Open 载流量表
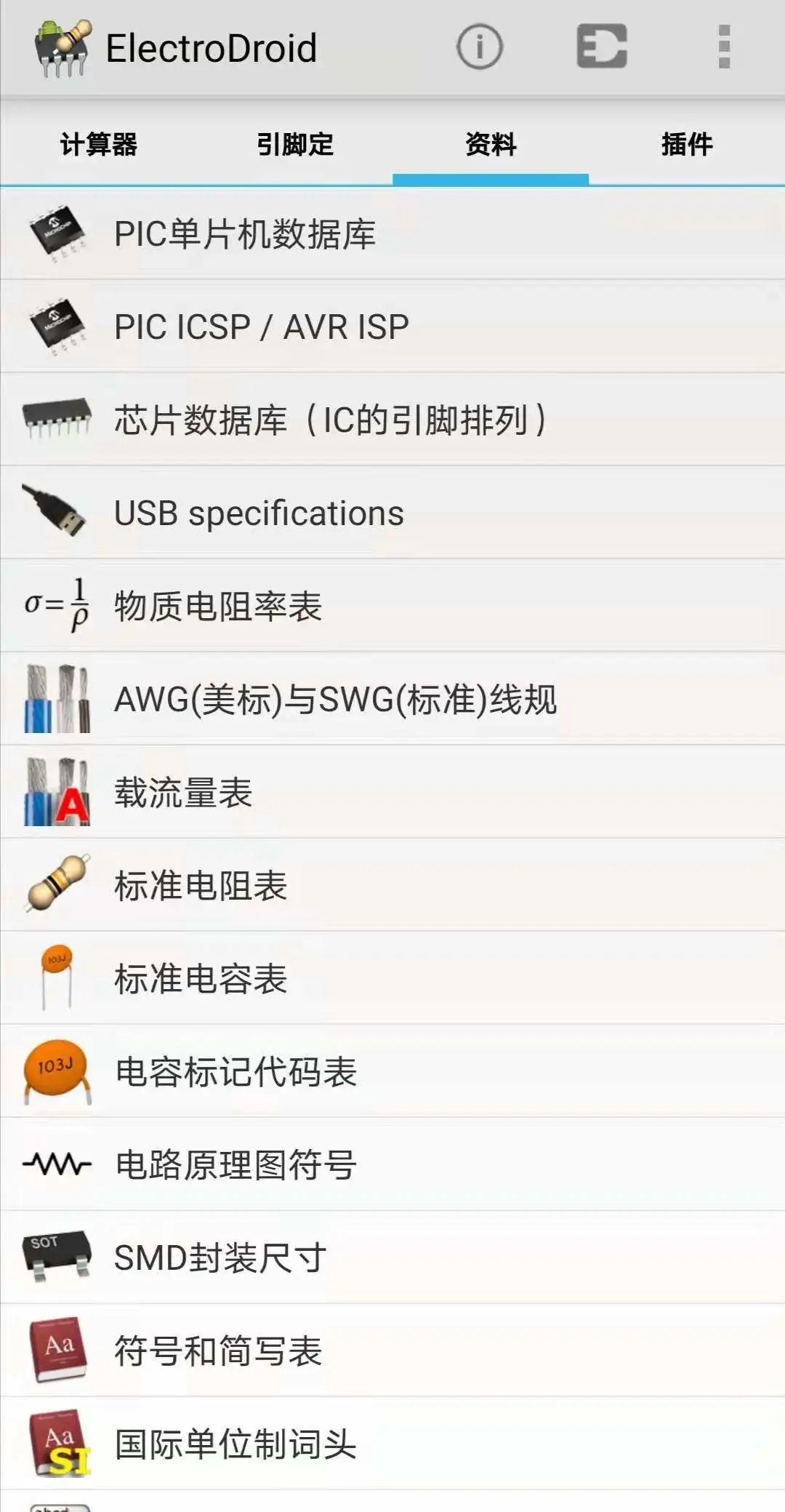 click(x=392, y=793)
